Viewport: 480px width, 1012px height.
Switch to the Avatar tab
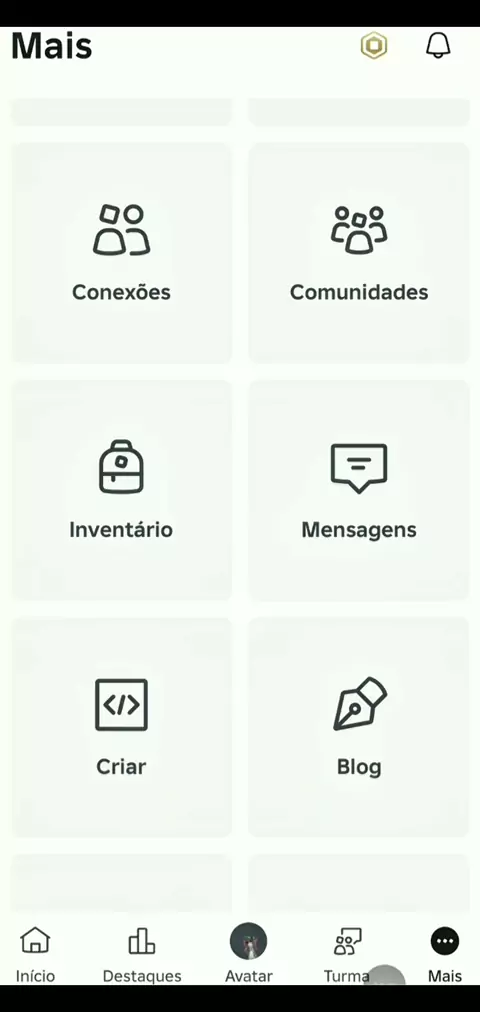248,953
